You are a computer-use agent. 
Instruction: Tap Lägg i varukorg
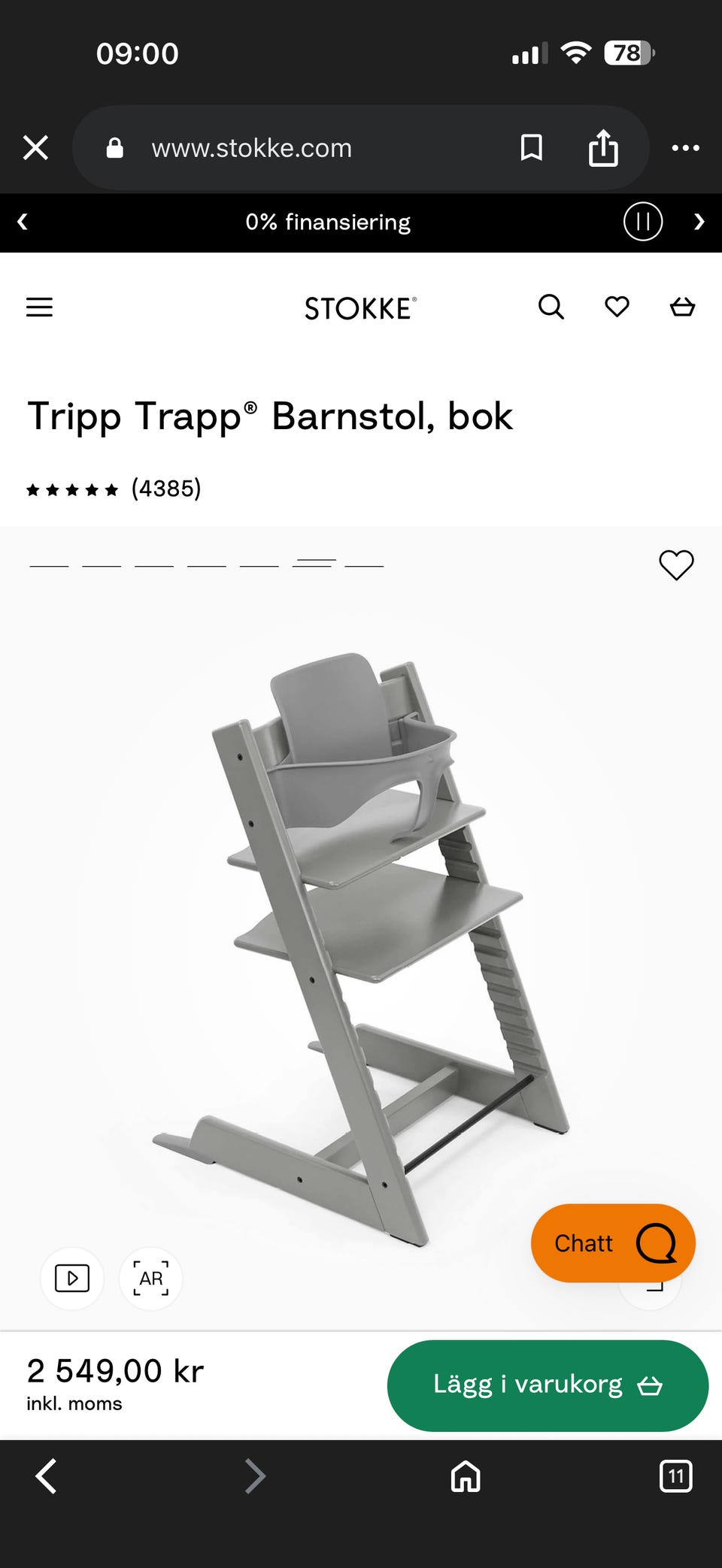pos(548,1385)
